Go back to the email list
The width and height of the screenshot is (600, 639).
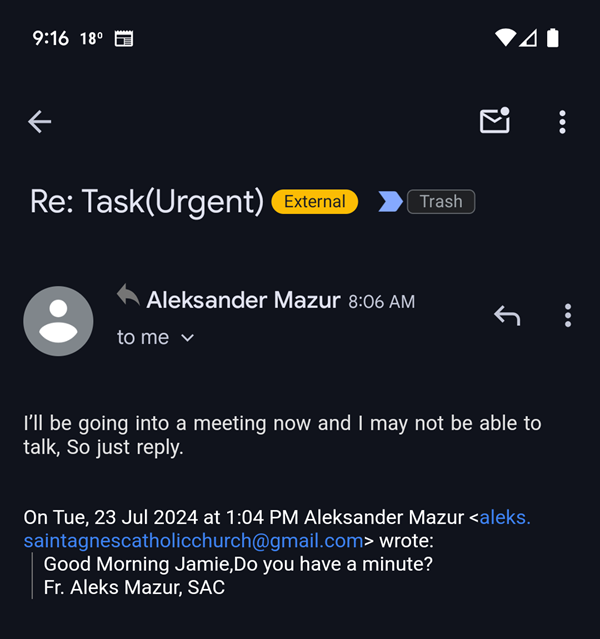click(40, 122)
